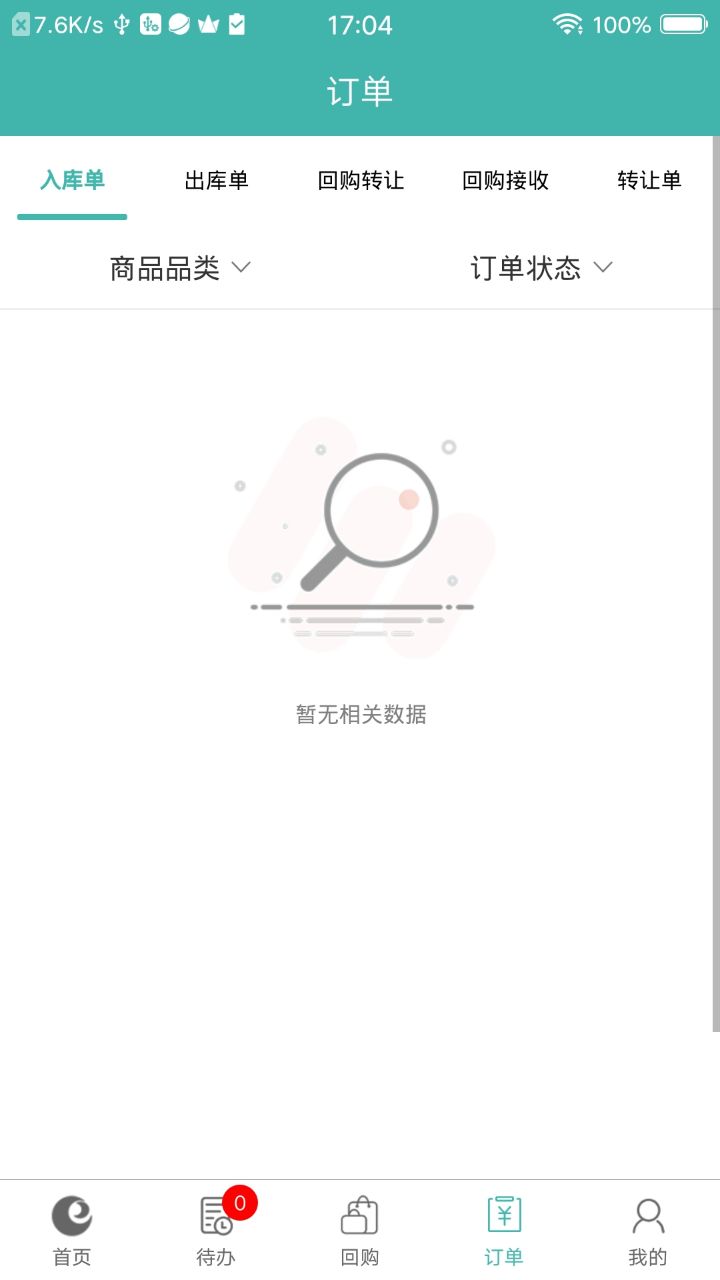Go to 首页 in bottom navigation
Screen dimensions: 720x1280
tap(72, 1230)
